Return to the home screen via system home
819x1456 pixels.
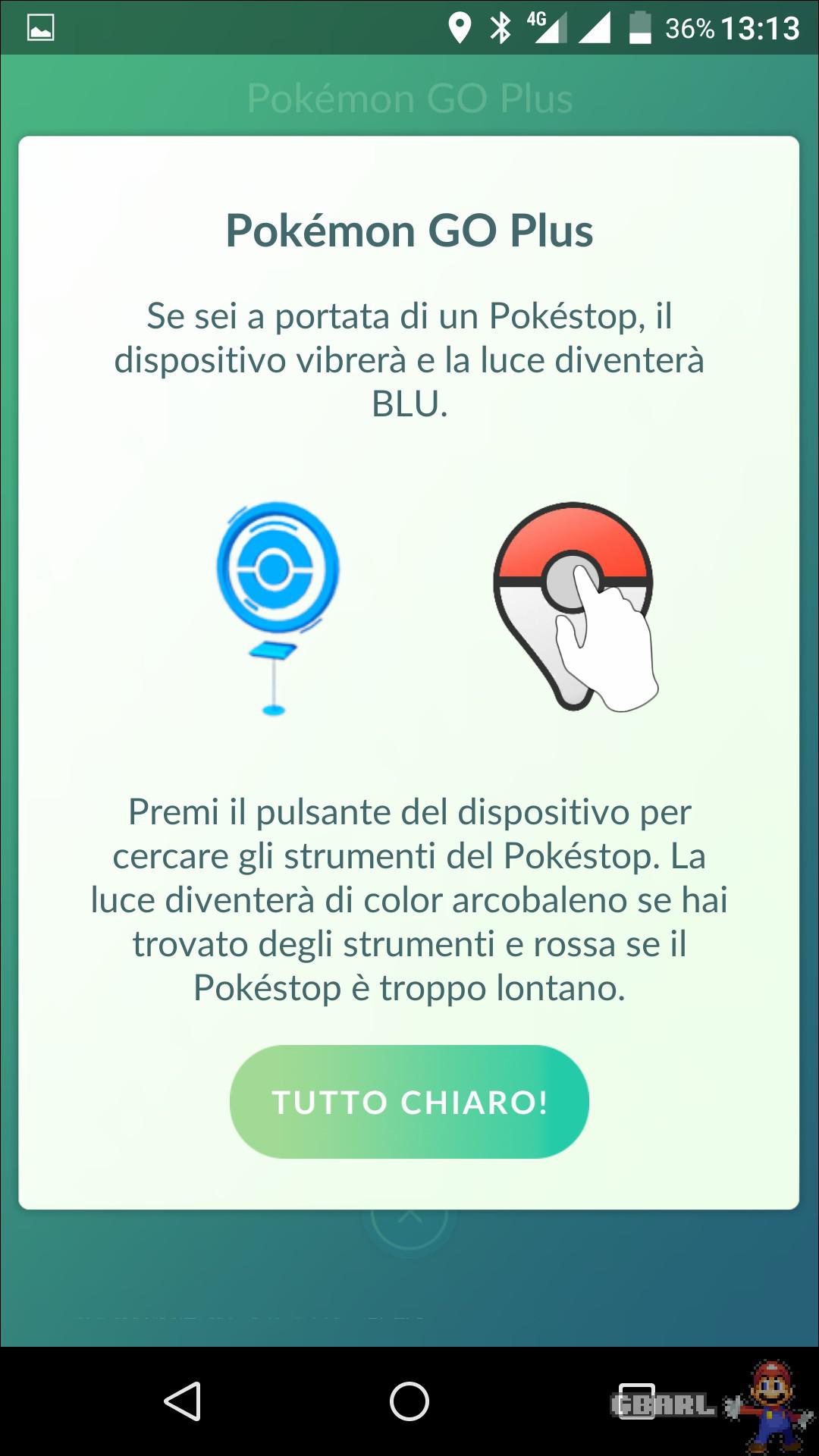(x=409, y=1401)
